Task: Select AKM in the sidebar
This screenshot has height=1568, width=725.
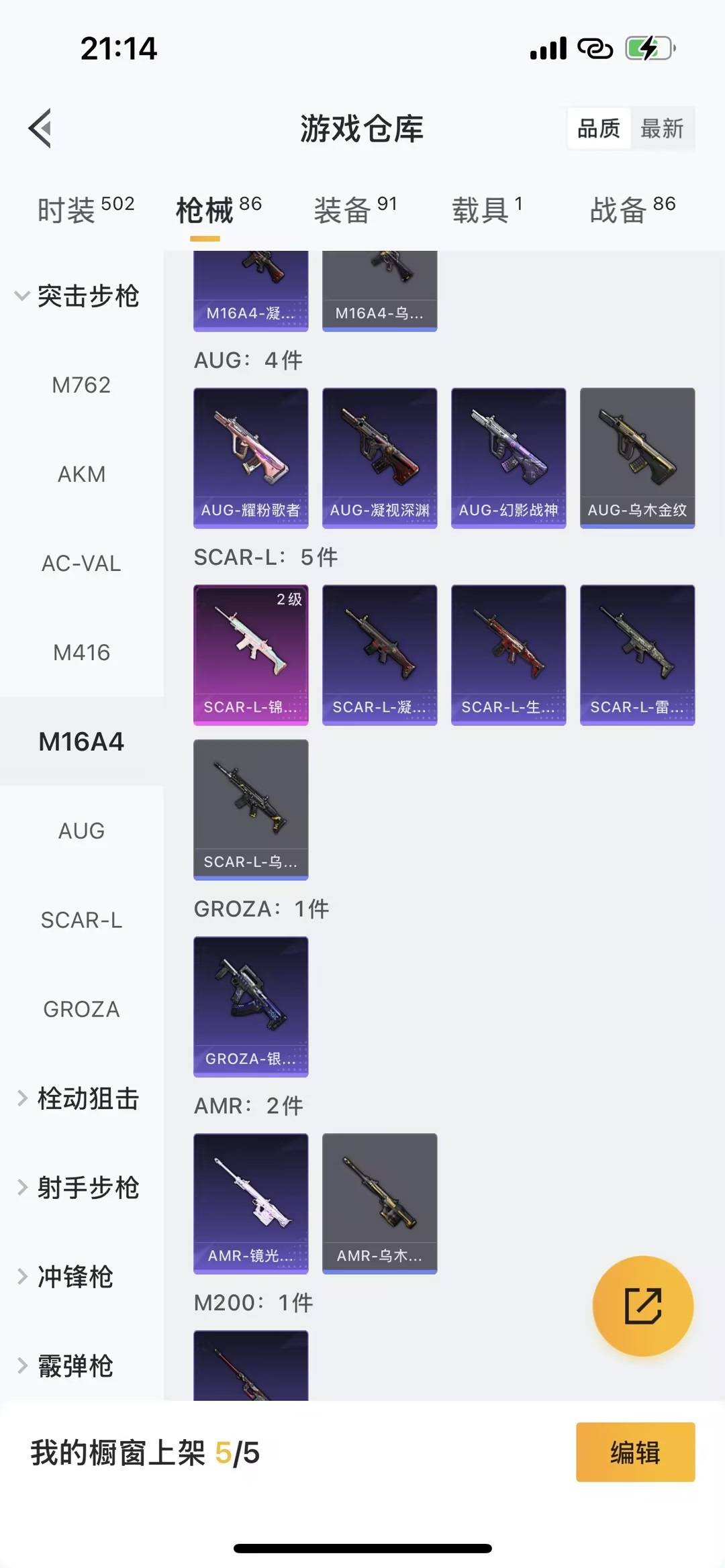Action: (x=81, y=474)
